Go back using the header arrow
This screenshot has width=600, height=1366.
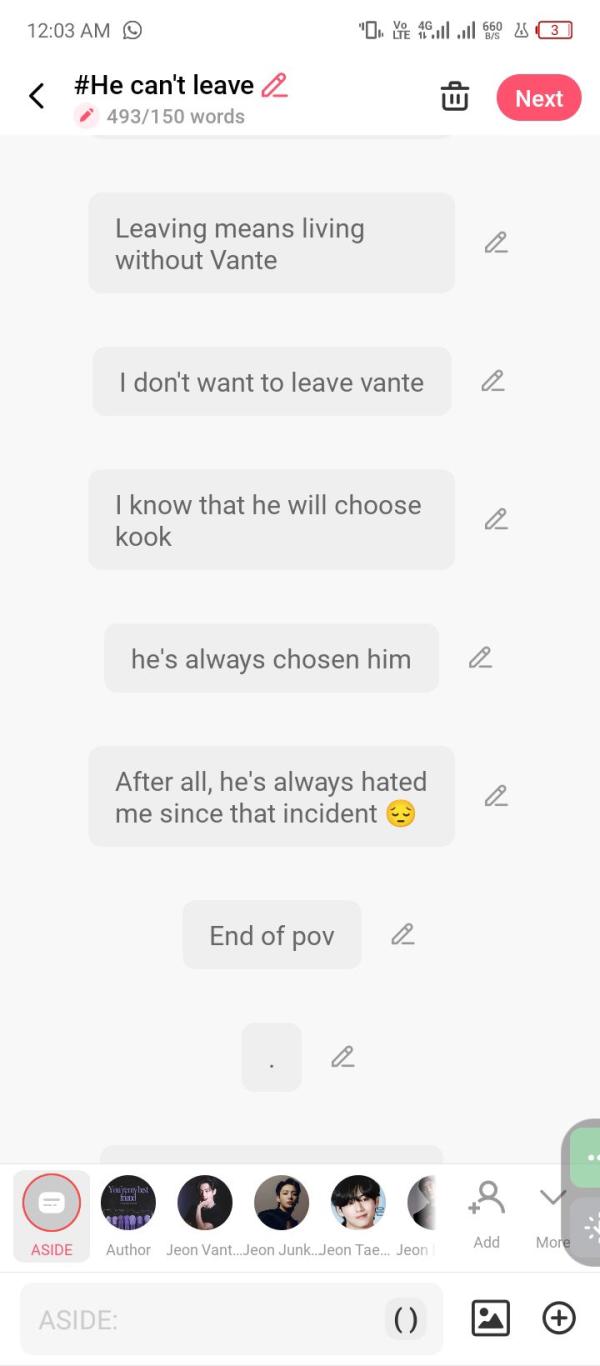37,97
